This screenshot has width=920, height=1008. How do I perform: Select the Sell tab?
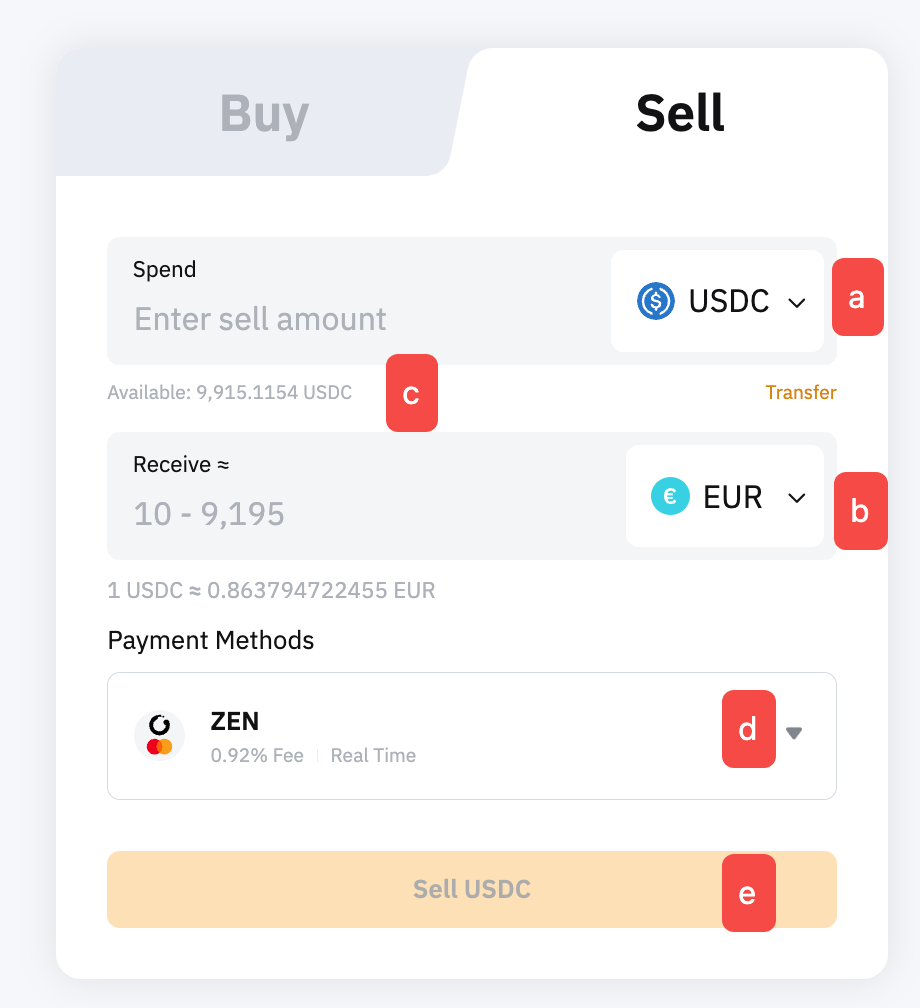click(680, 114)
